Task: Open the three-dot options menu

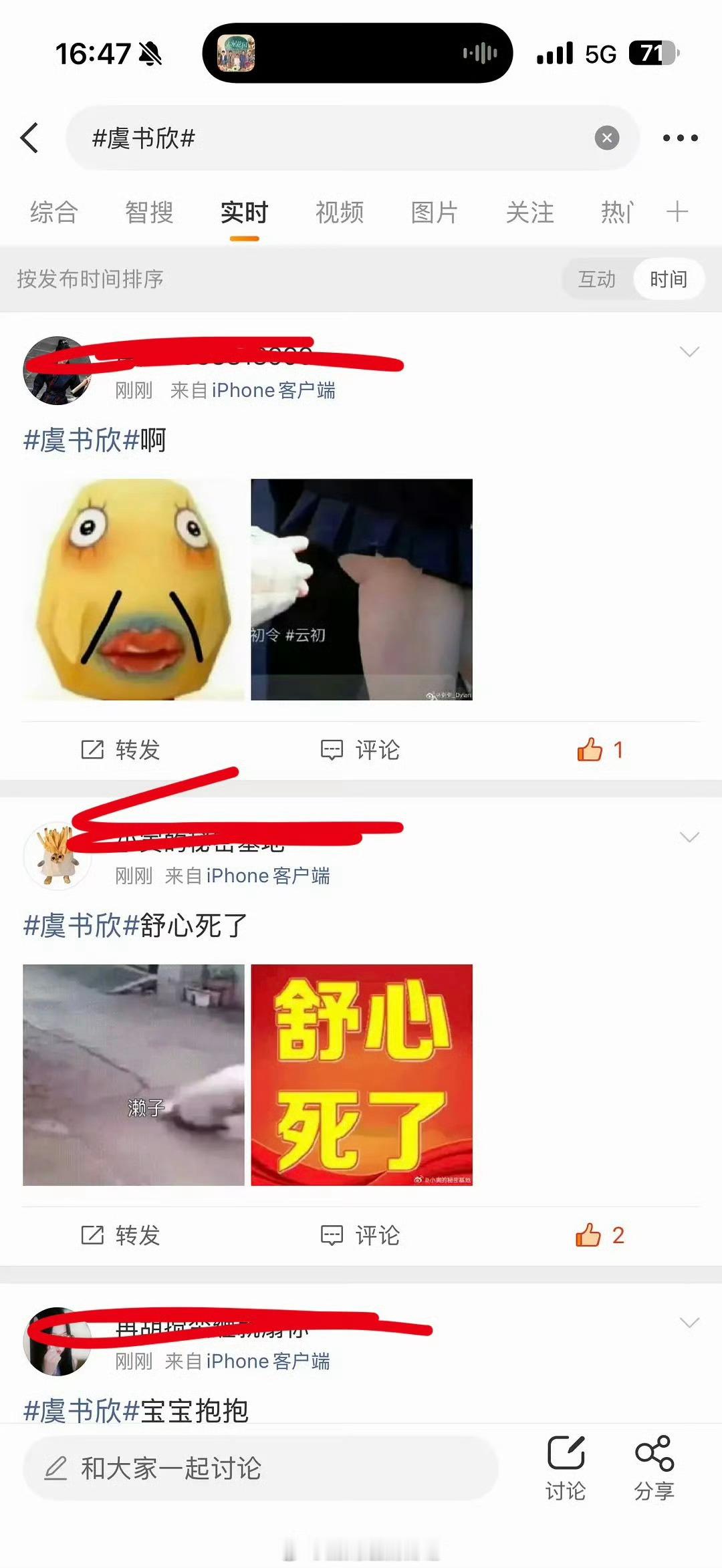Action: pyautogui.click(x=679, y=138)
